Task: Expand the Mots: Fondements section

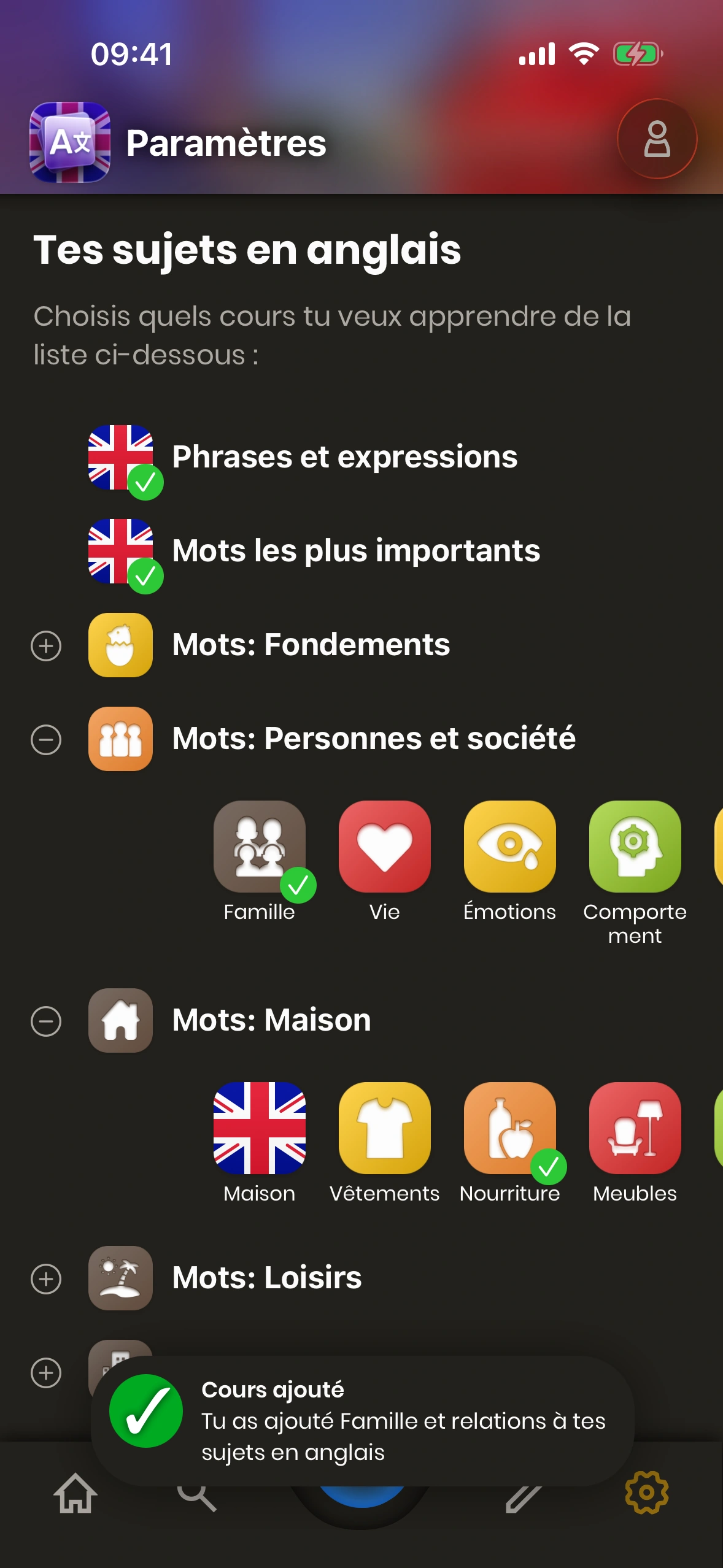Action: pyautogui.click(x=46, y=646)
